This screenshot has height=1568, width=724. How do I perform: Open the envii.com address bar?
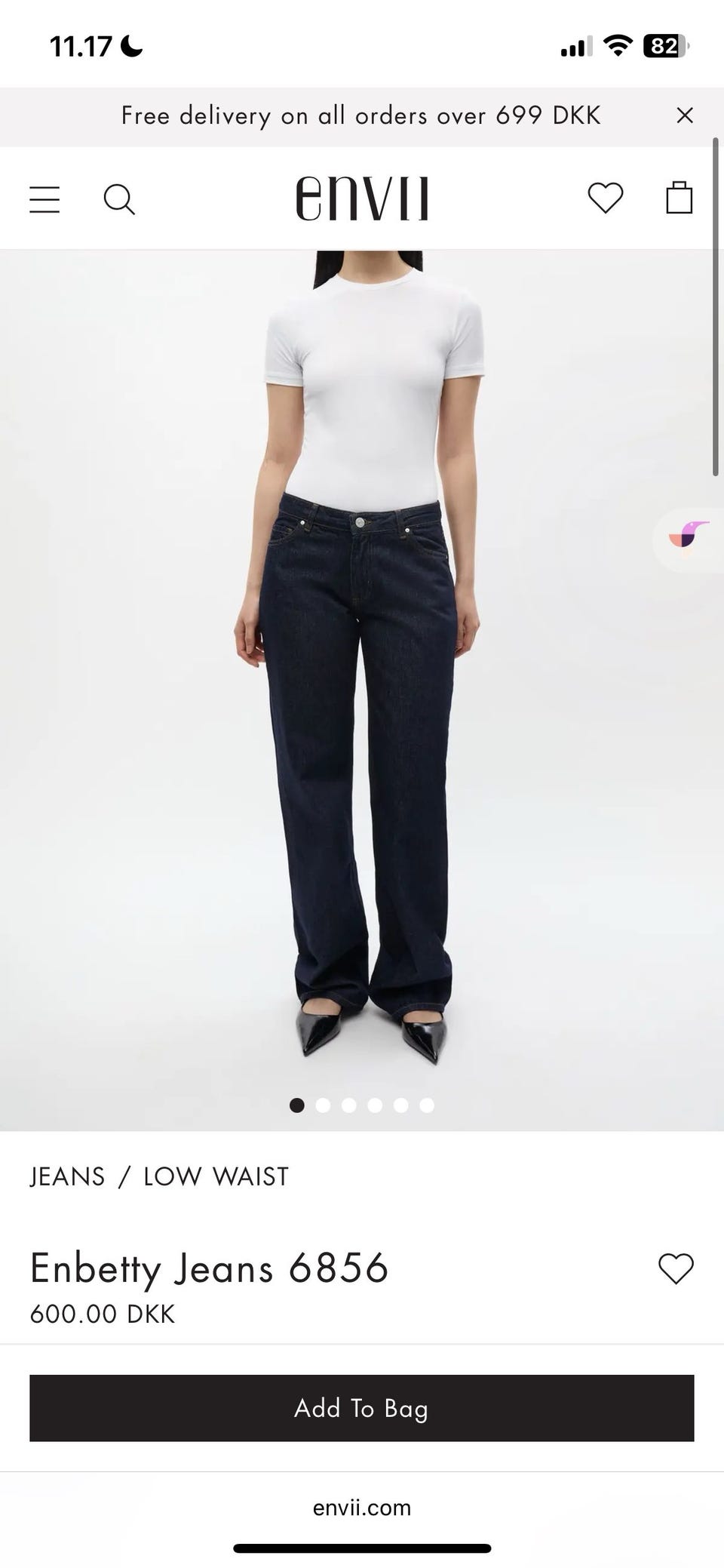[x=362, y=1508]
